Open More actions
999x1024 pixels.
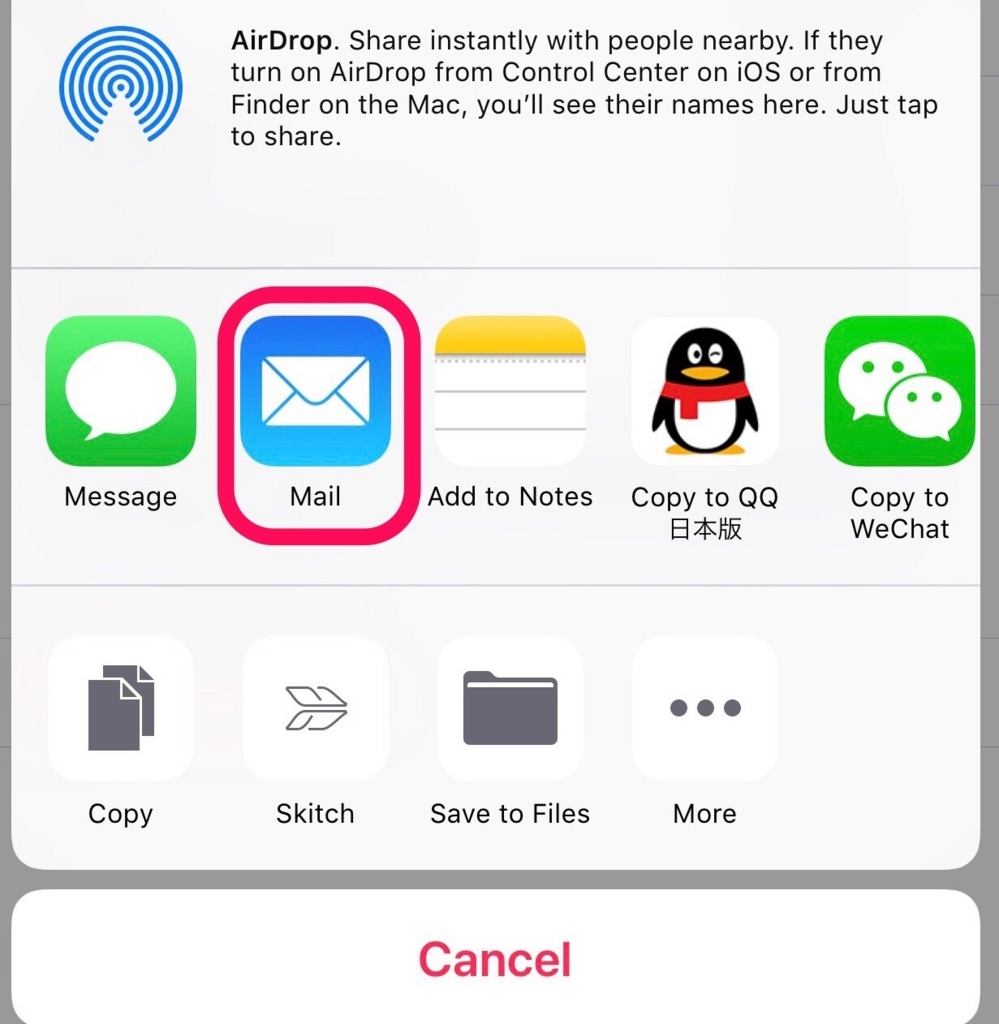(705, 708)
